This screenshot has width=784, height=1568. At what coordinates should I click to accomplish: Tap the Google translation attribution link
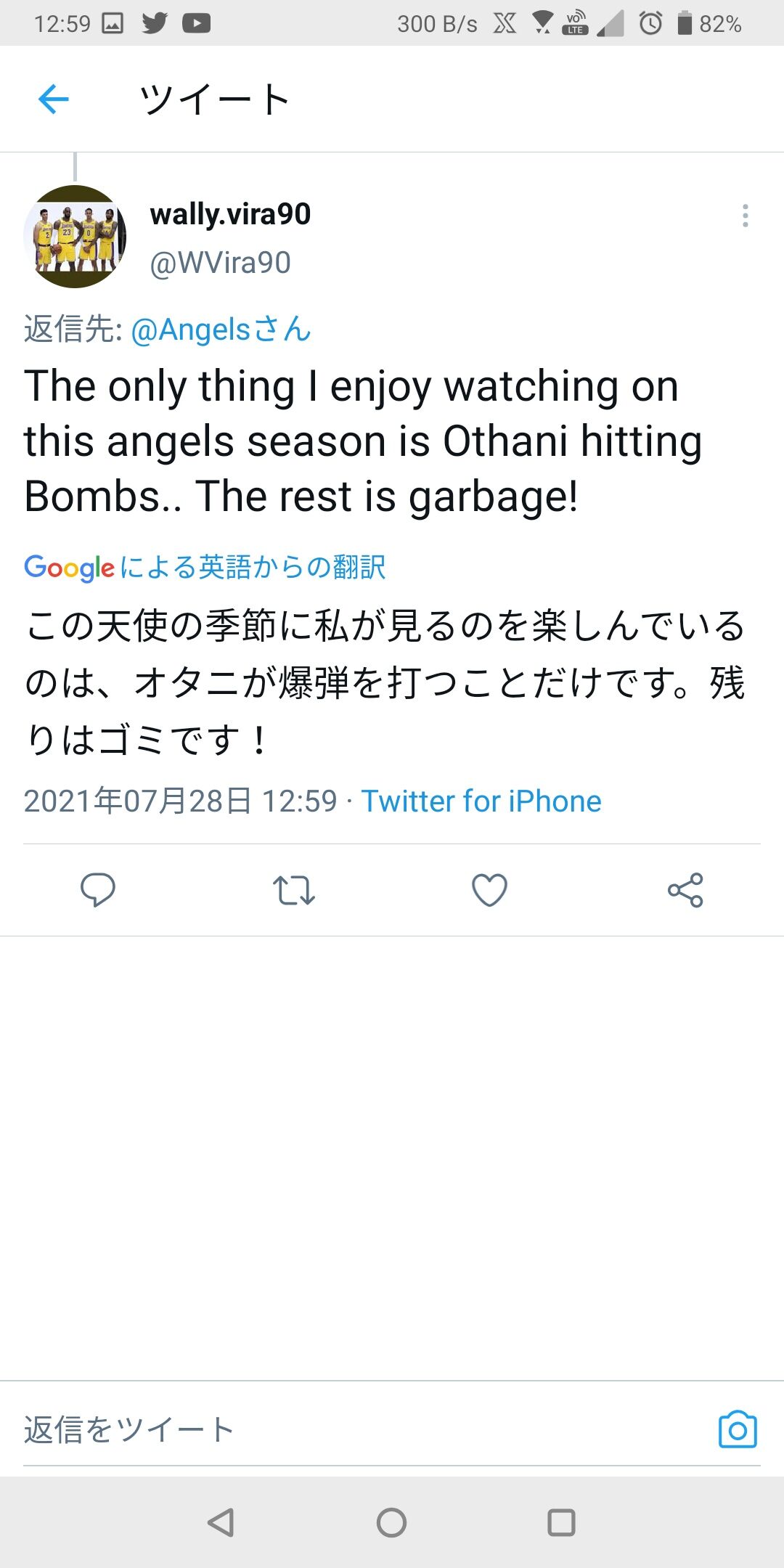[x=204, y=567]
